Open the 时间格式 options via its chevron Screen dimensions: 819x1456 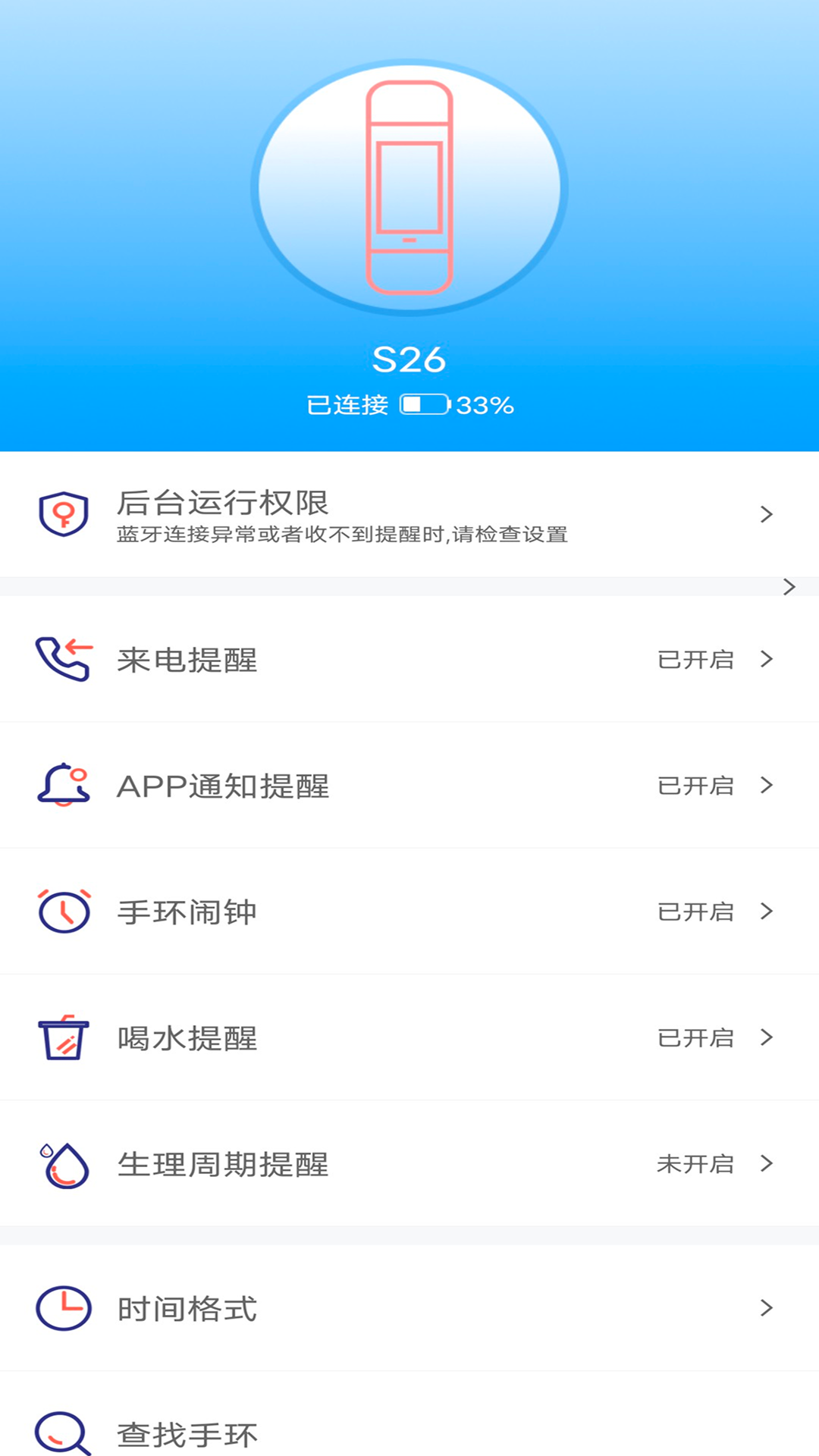[767, 1307]
